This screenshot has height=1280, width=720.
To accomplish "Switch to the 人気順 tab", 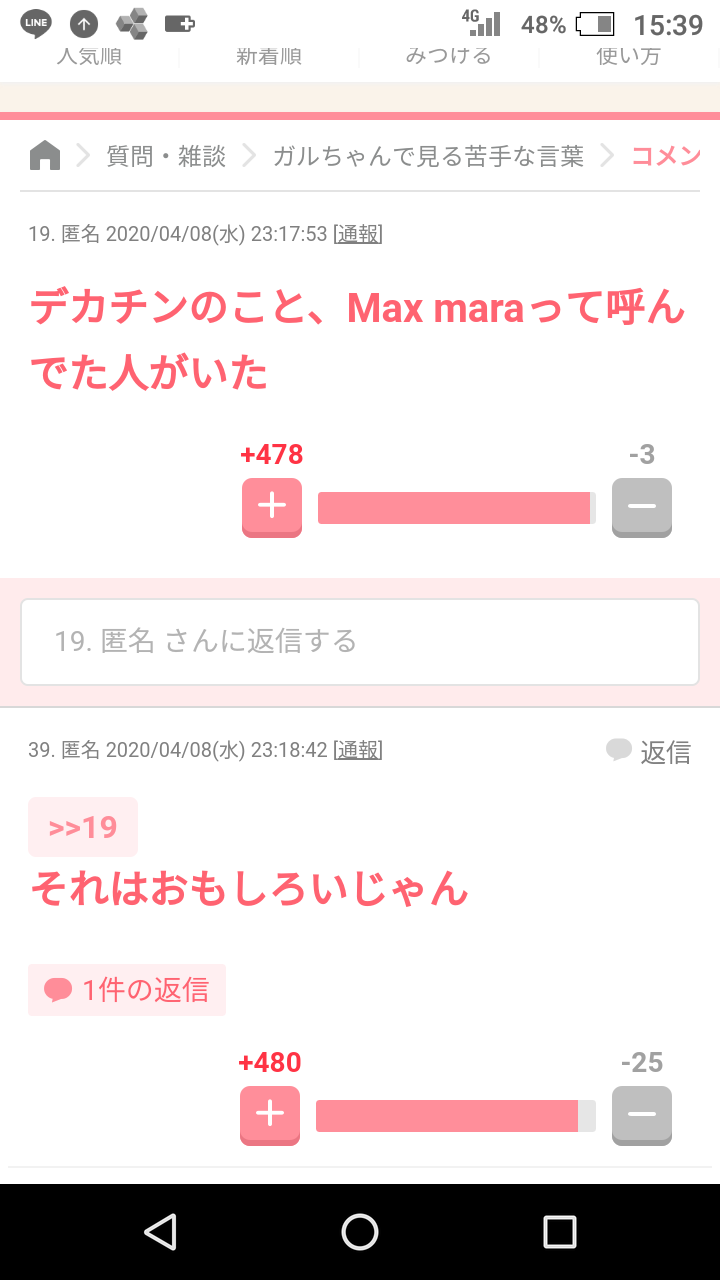I will (x=90, y=57).
